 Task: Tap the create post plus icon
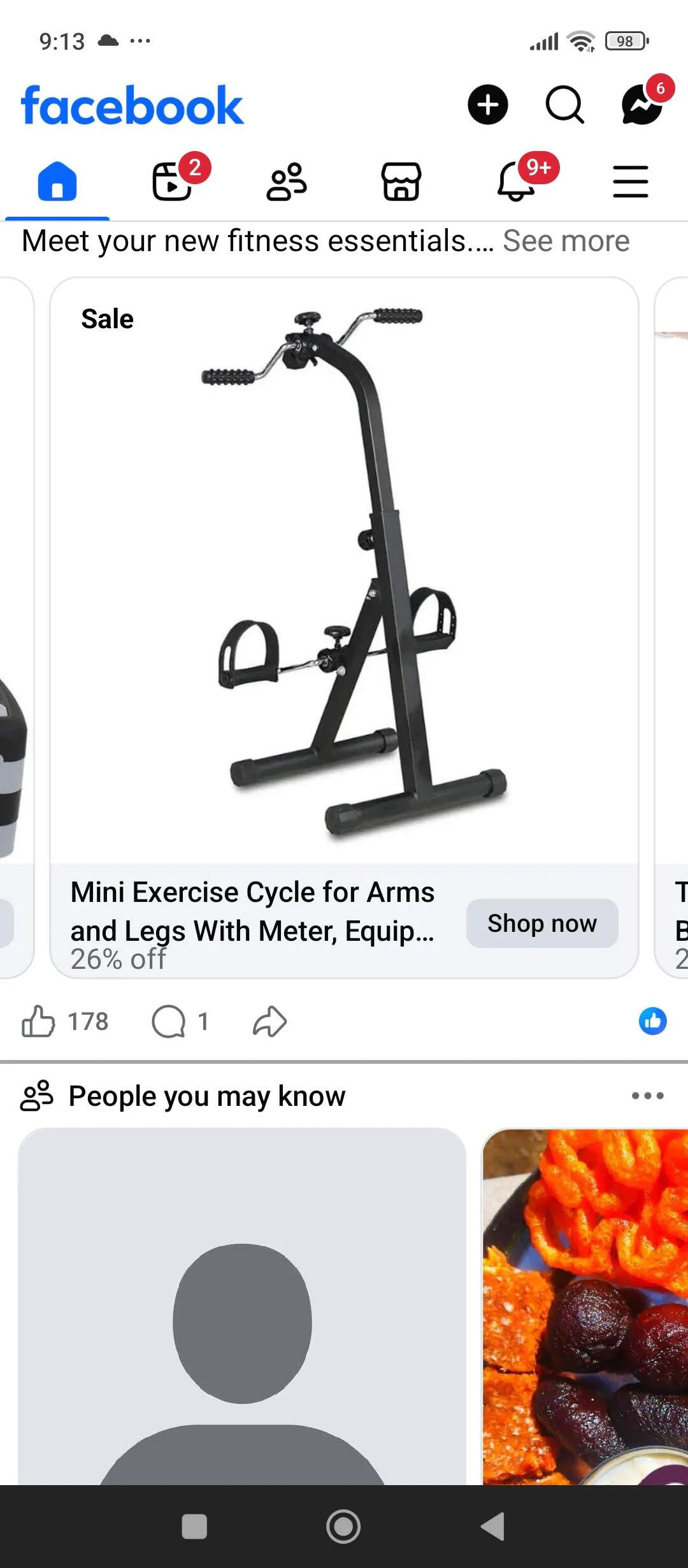(x=487, y=105)
